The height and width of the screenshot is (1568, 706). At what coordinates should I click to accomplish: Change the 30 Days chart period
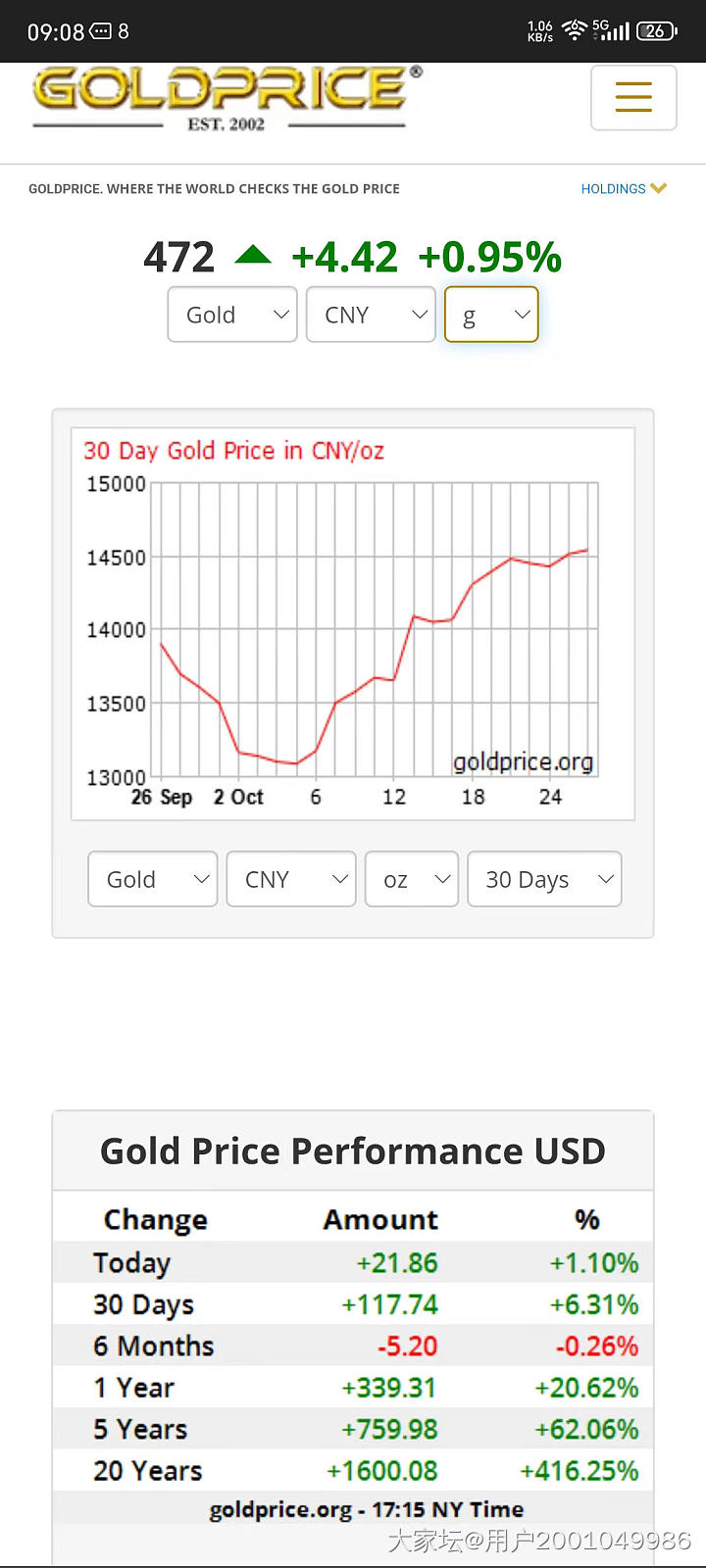coord(544,879)
